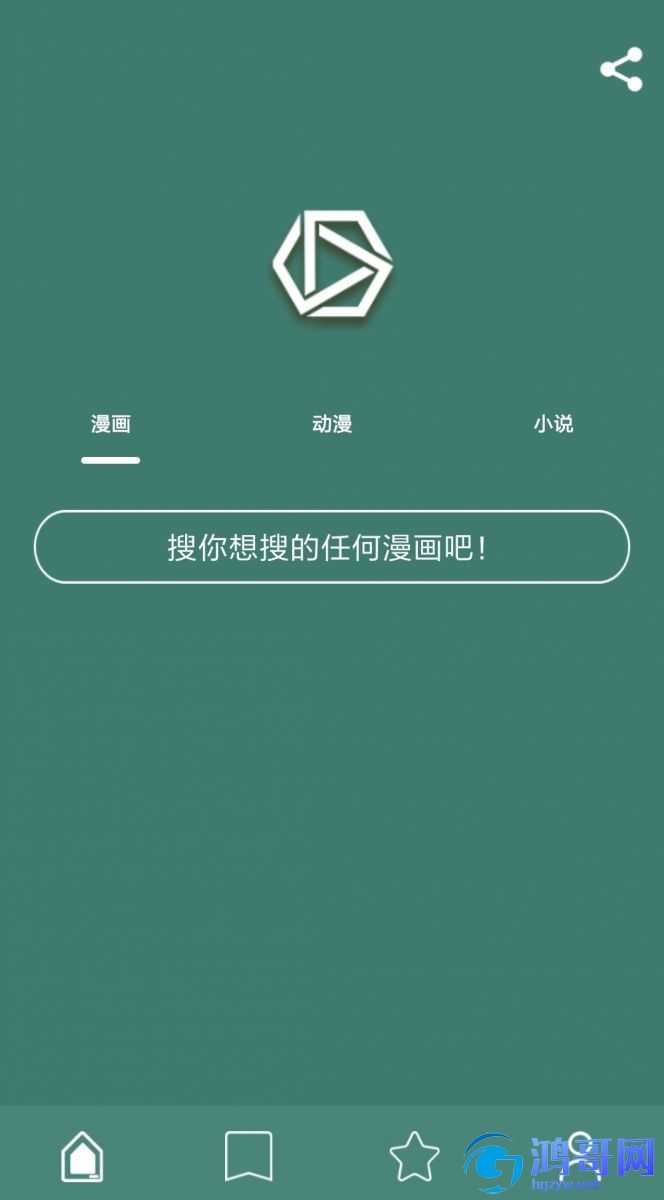Go to the home tab
664x1200 pixels.
click(x=82, y=1157)
